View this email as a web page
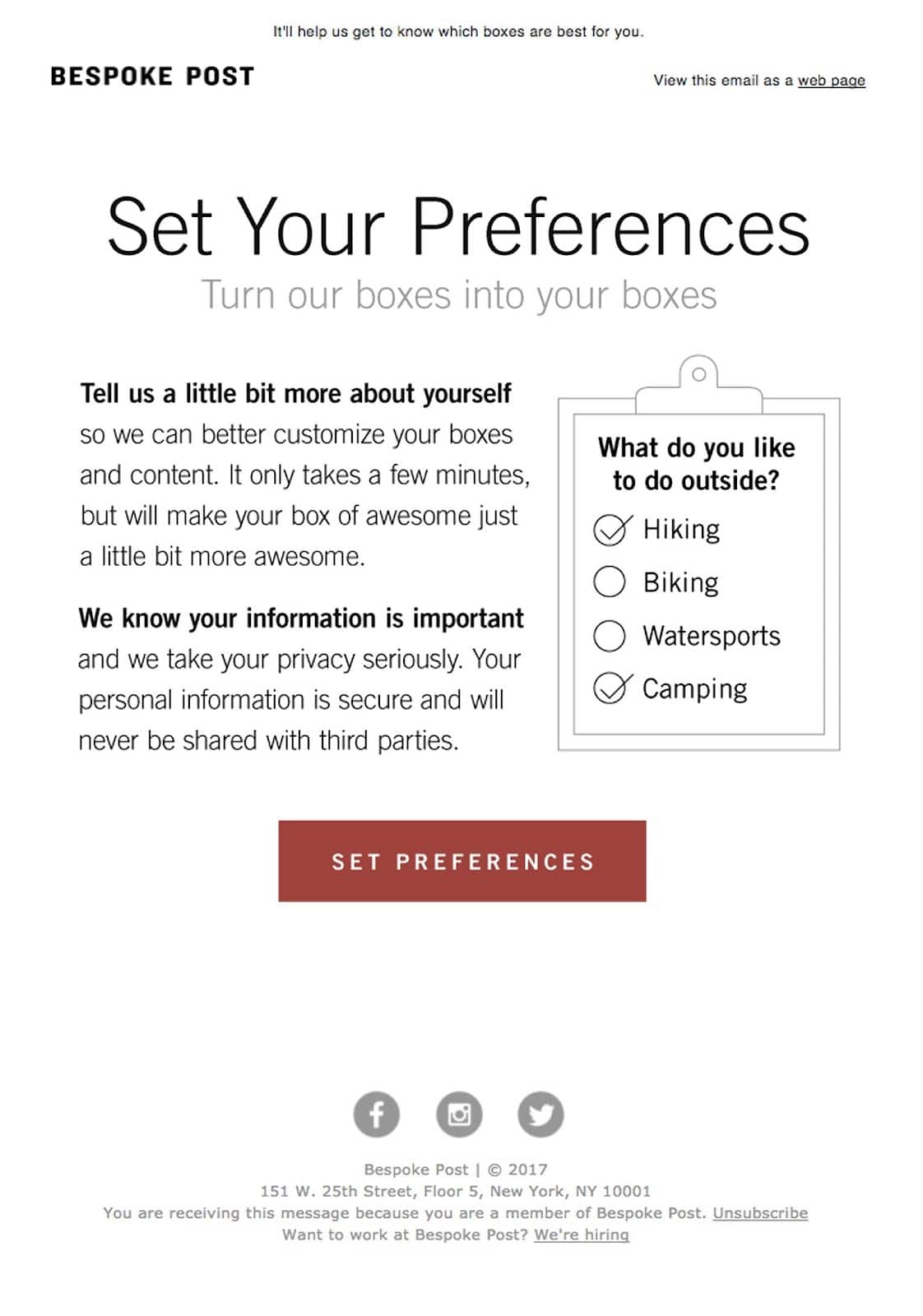The width and height of the screenshot is (923, 1316). coord(831,81)
